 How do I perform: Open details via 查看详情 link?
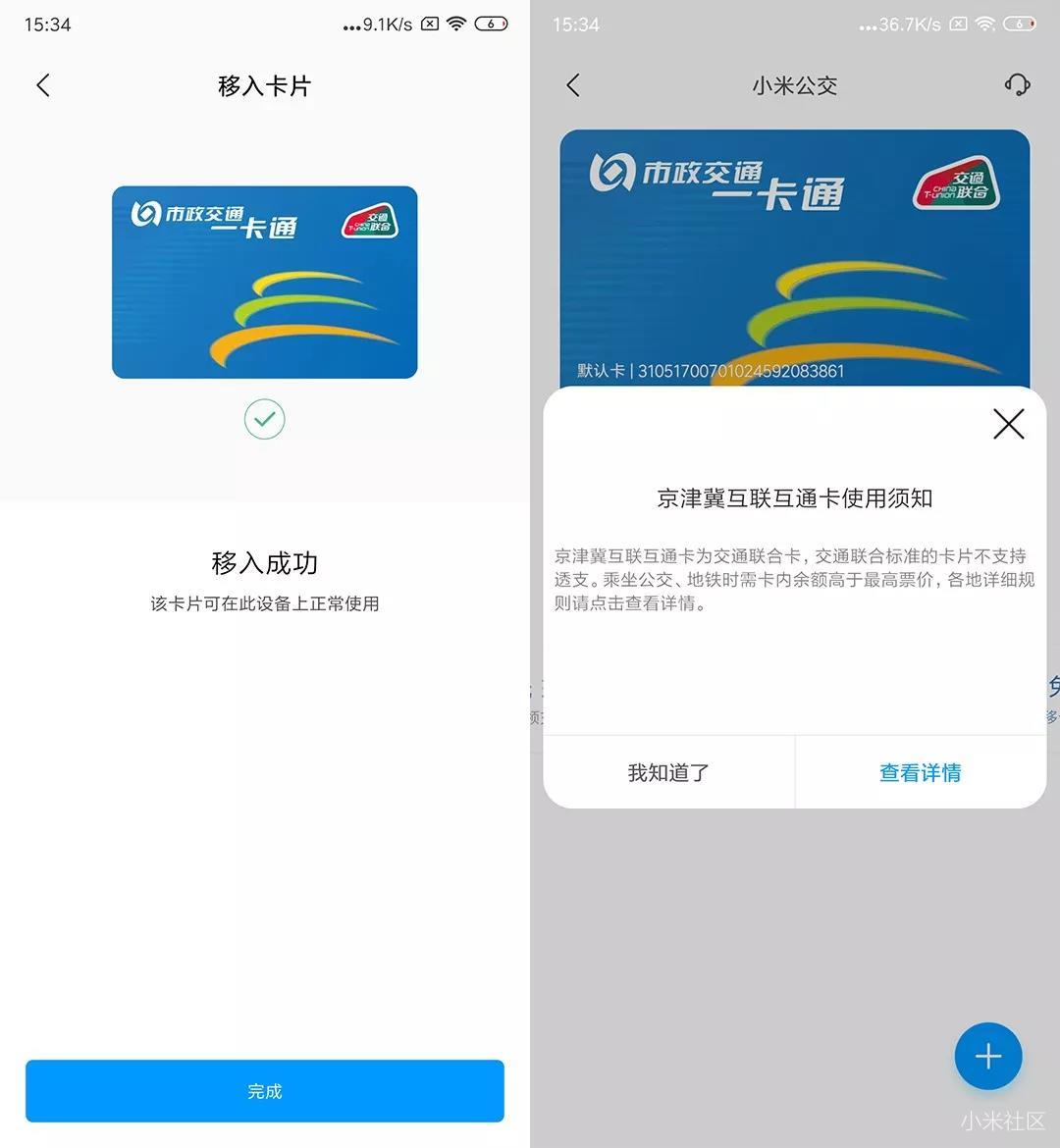919,772
